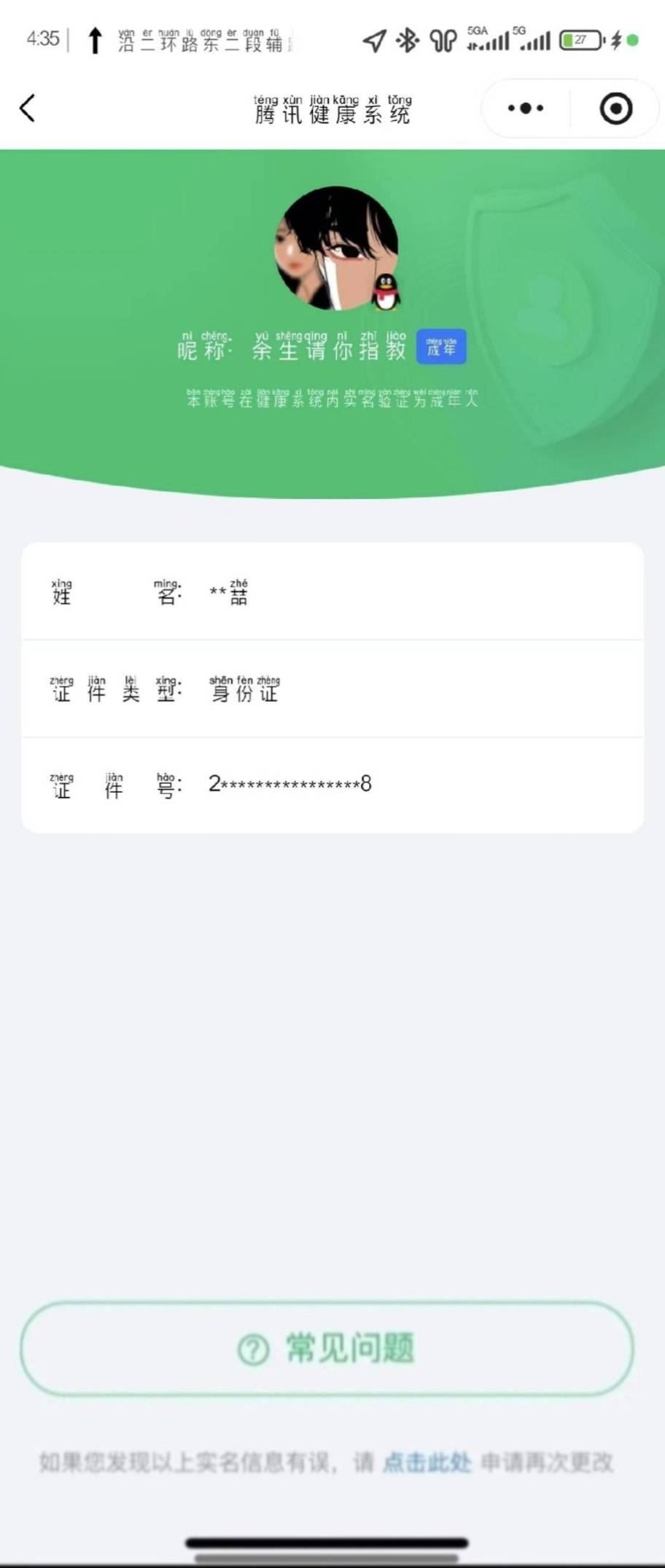Open the mini program three-dot menu
The image size is (665, 1568).
(525, 109)
